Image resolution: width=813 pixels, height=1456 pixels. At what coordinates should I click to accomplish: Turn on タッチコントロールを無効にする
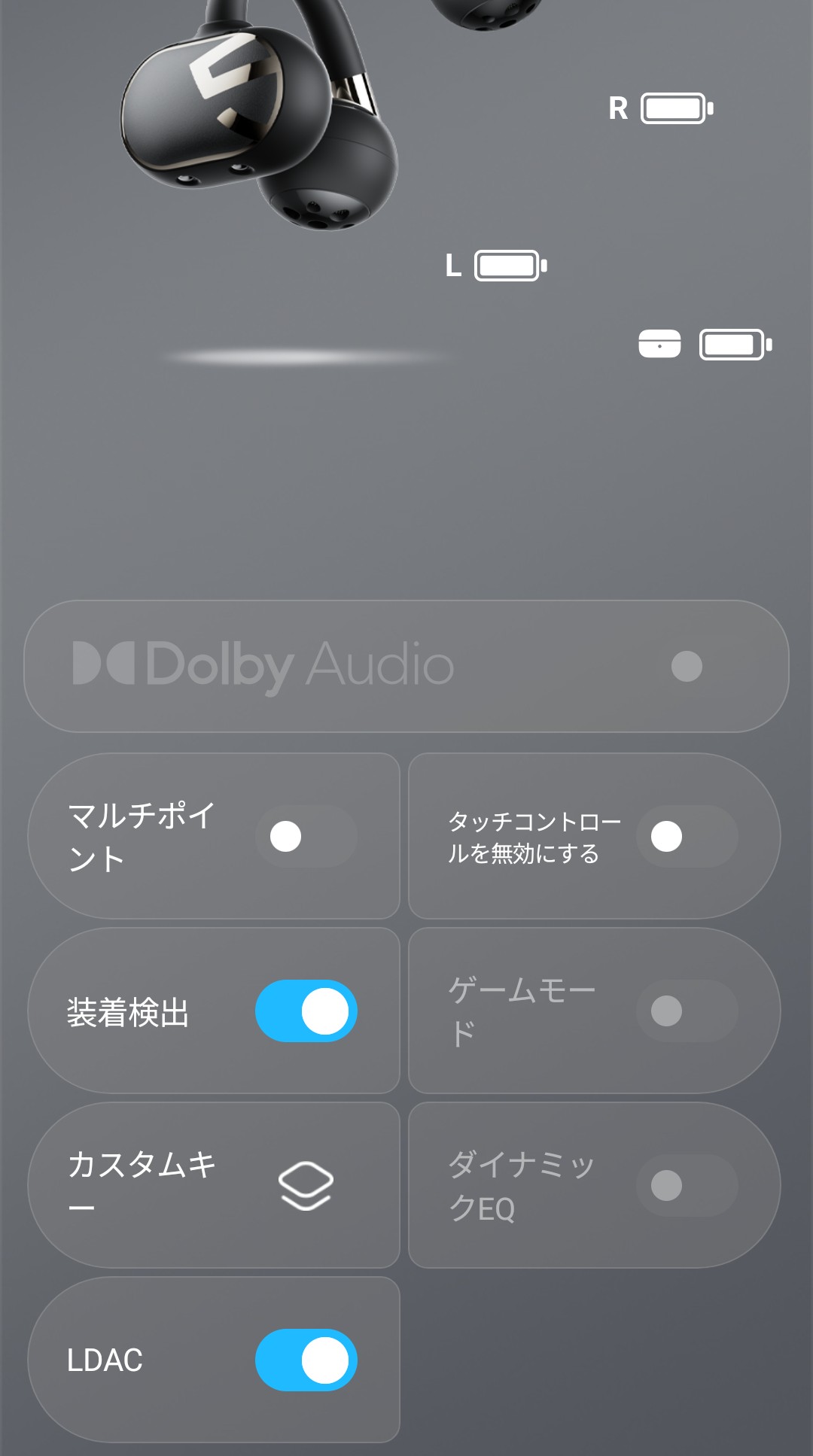click(x=687, y=836)
